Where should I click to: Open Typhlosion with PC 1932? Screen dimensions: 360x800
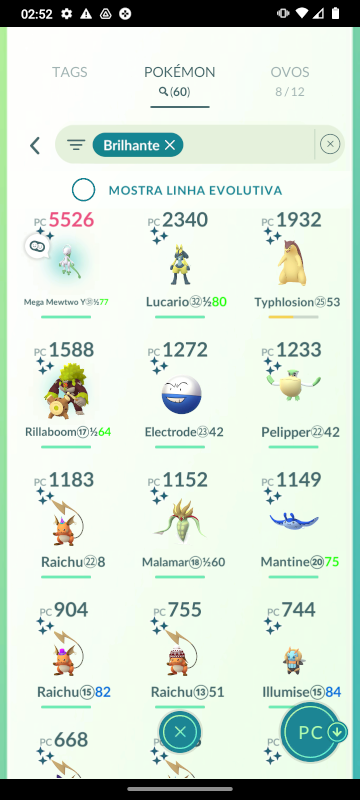coord(294,263)
